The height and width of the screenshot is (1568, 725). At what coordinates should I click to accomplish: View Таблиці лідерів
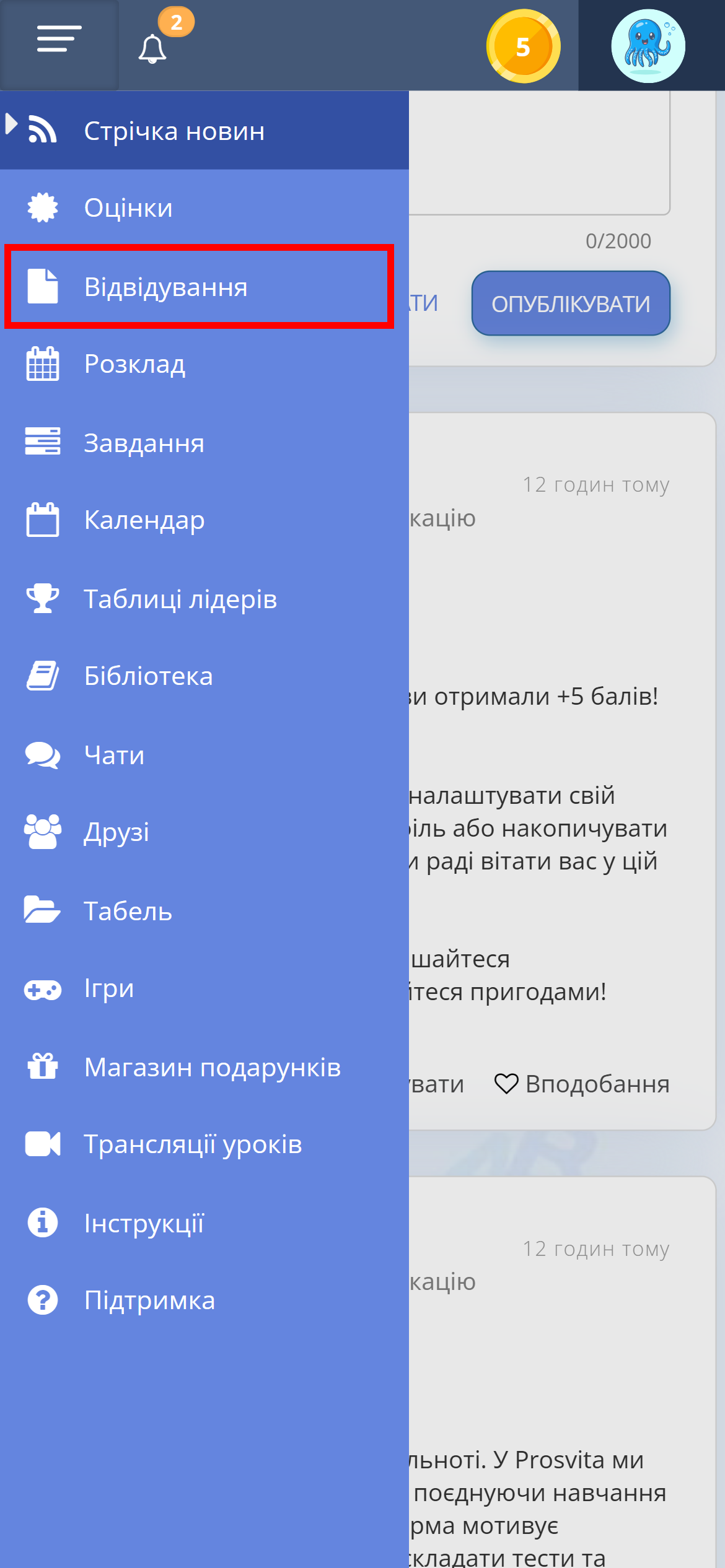tap(180, 599)
